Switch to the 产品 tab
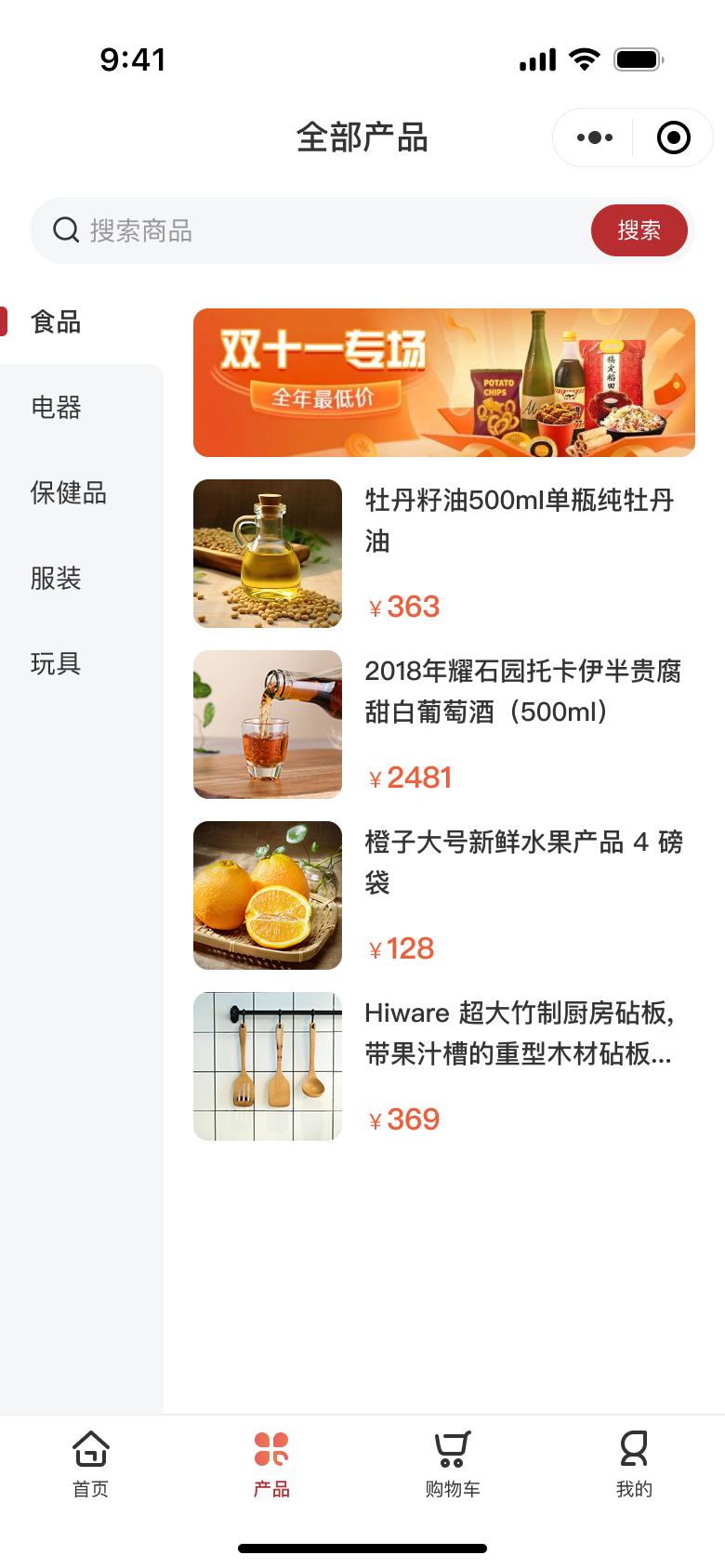 [271, 1464]
